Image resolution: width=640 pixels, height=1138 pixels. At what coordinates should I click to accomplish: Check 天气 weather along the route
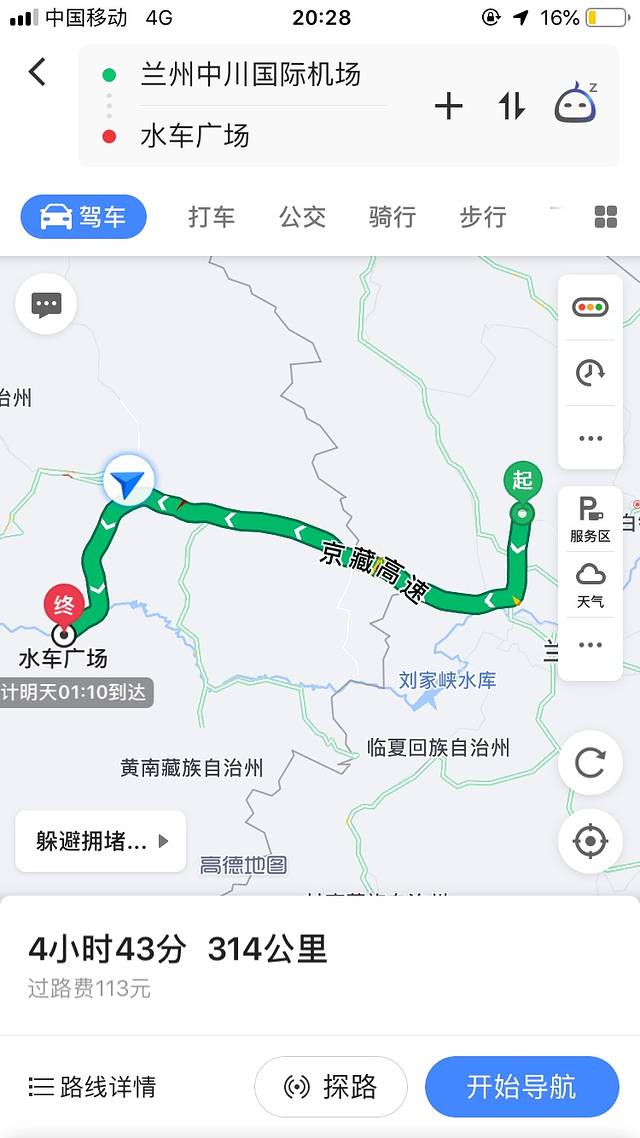click(x=590, y=585)
